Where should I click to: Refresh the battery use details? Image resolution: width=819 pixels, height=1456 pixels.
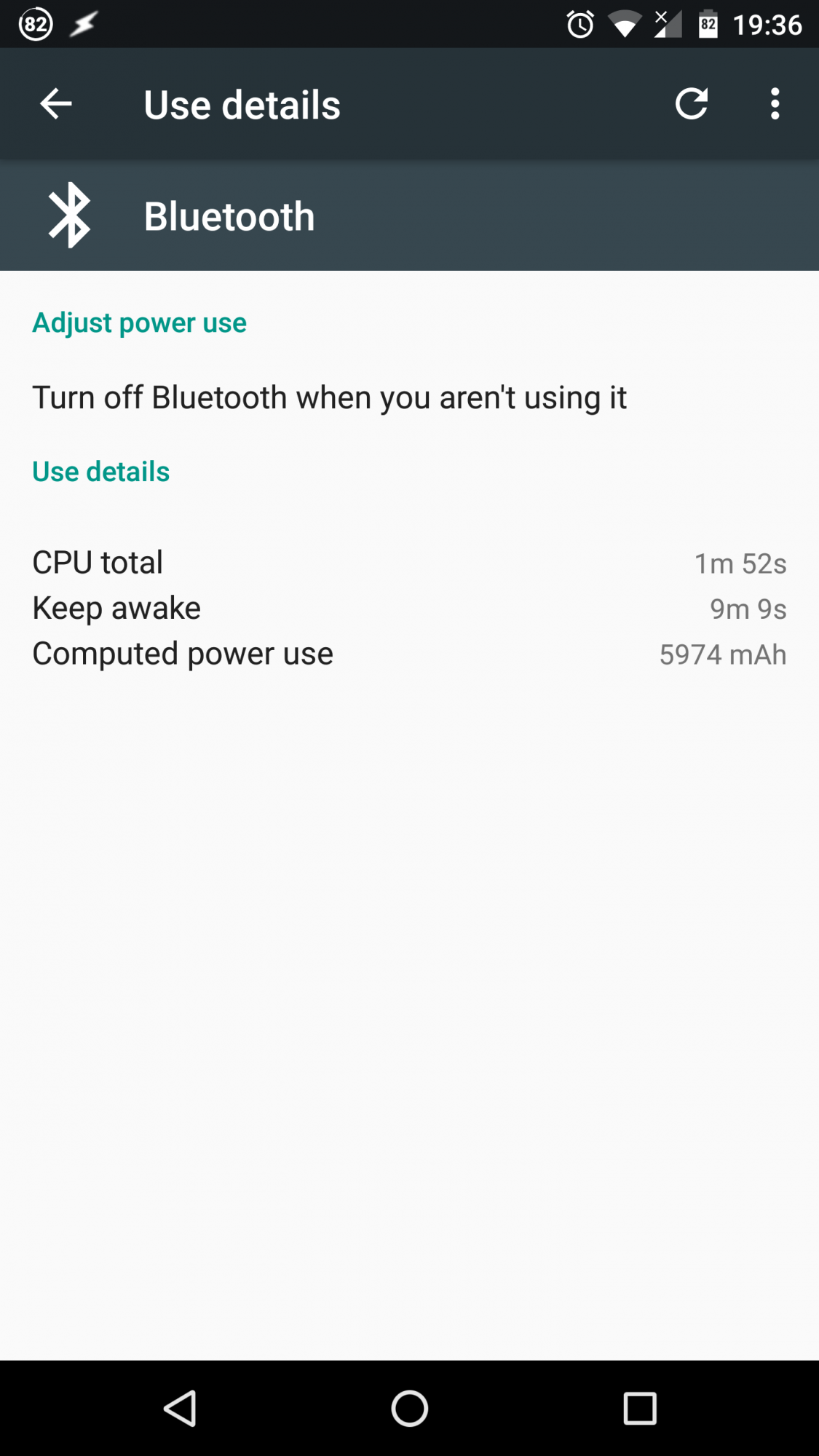(x=691, y=104)
